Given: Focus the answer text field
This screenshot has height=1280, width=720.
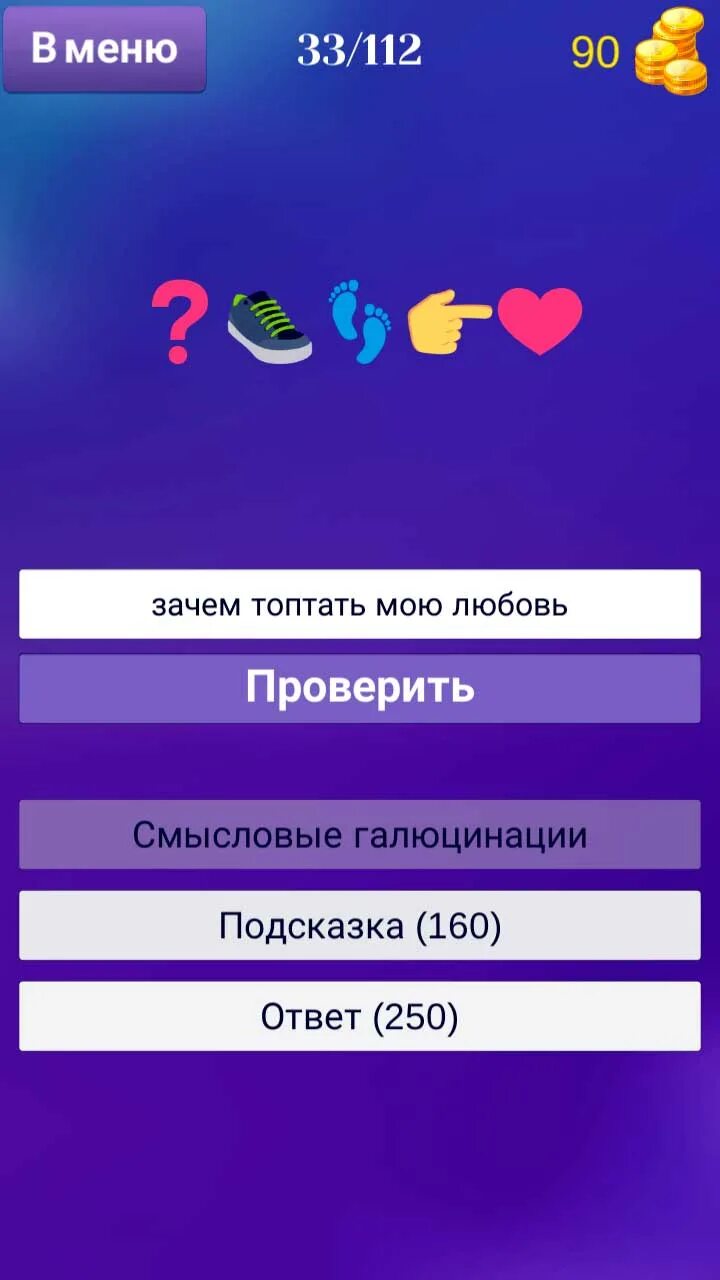Looking at the screenshot, I should pos(360,604).
